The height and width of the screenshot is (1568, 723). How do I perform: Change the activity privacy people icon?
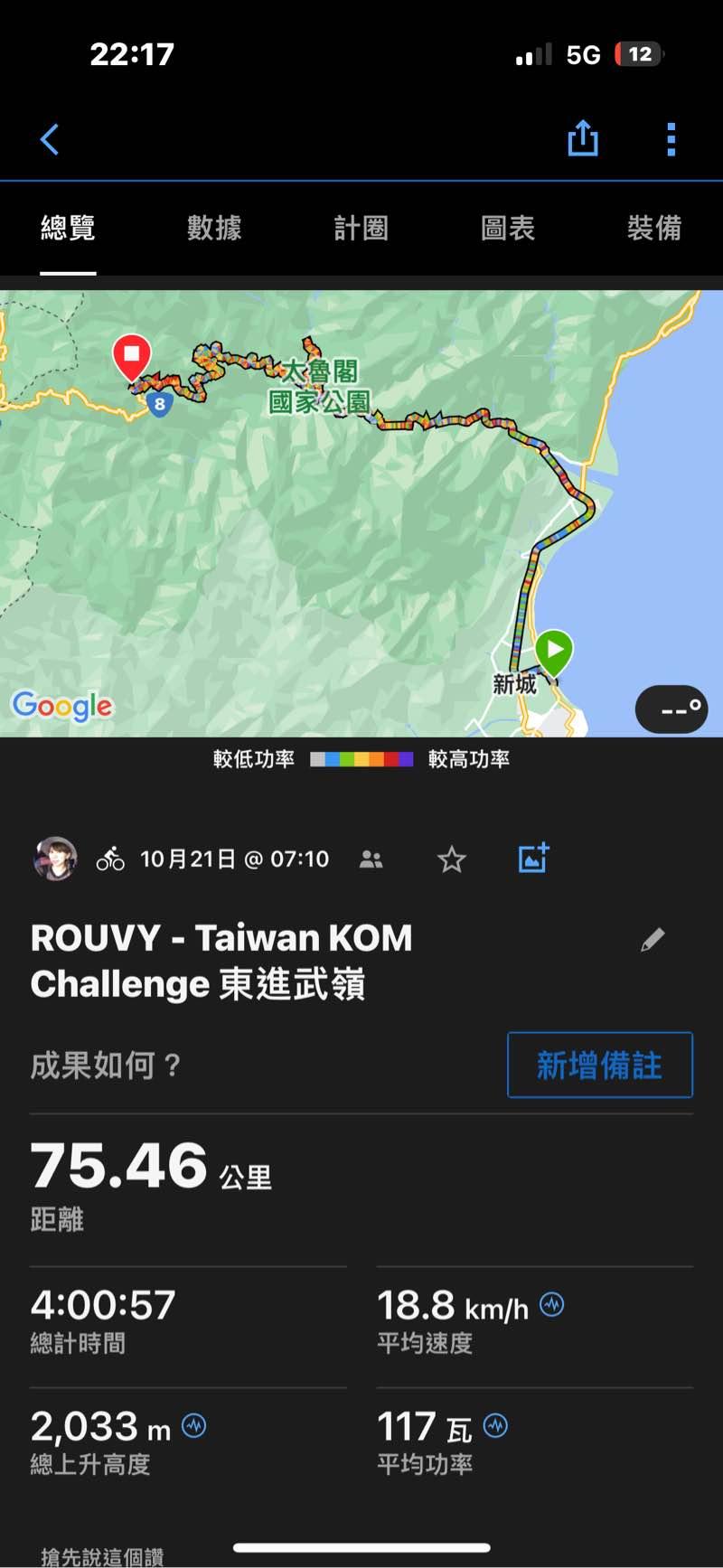coord(371,859)
